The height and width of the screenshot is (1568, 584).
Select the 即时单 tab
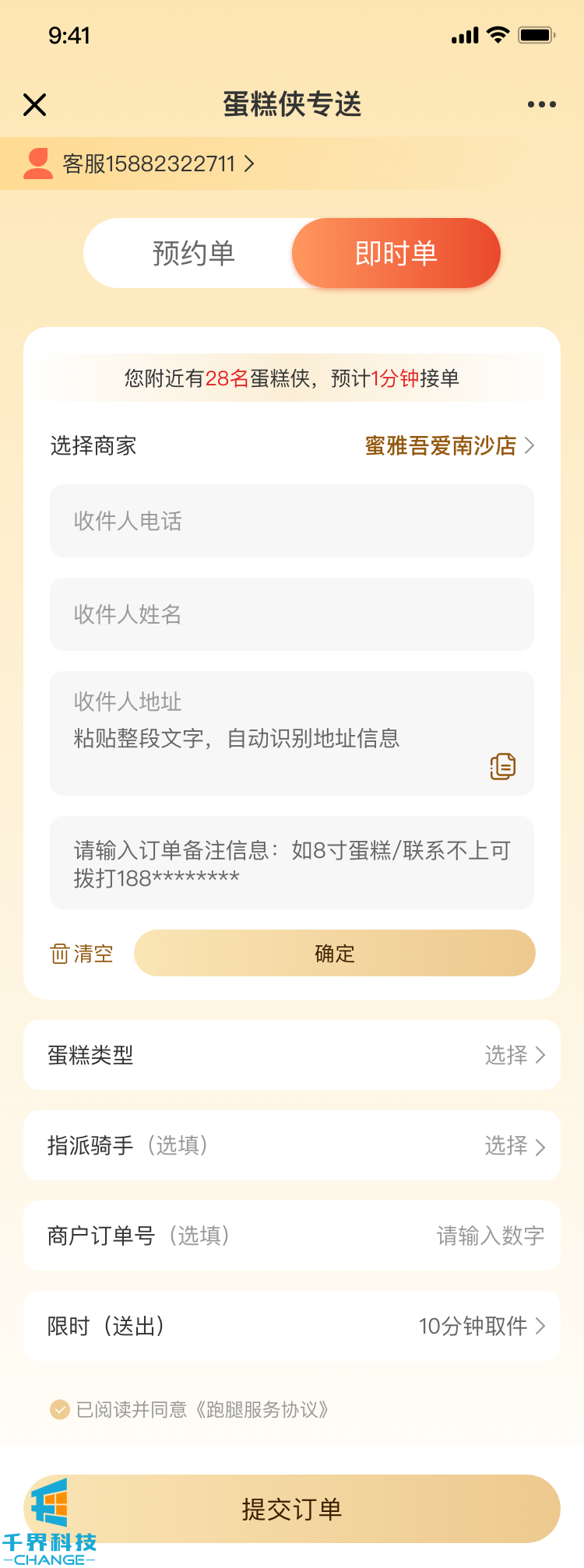[x=396, y=254]
